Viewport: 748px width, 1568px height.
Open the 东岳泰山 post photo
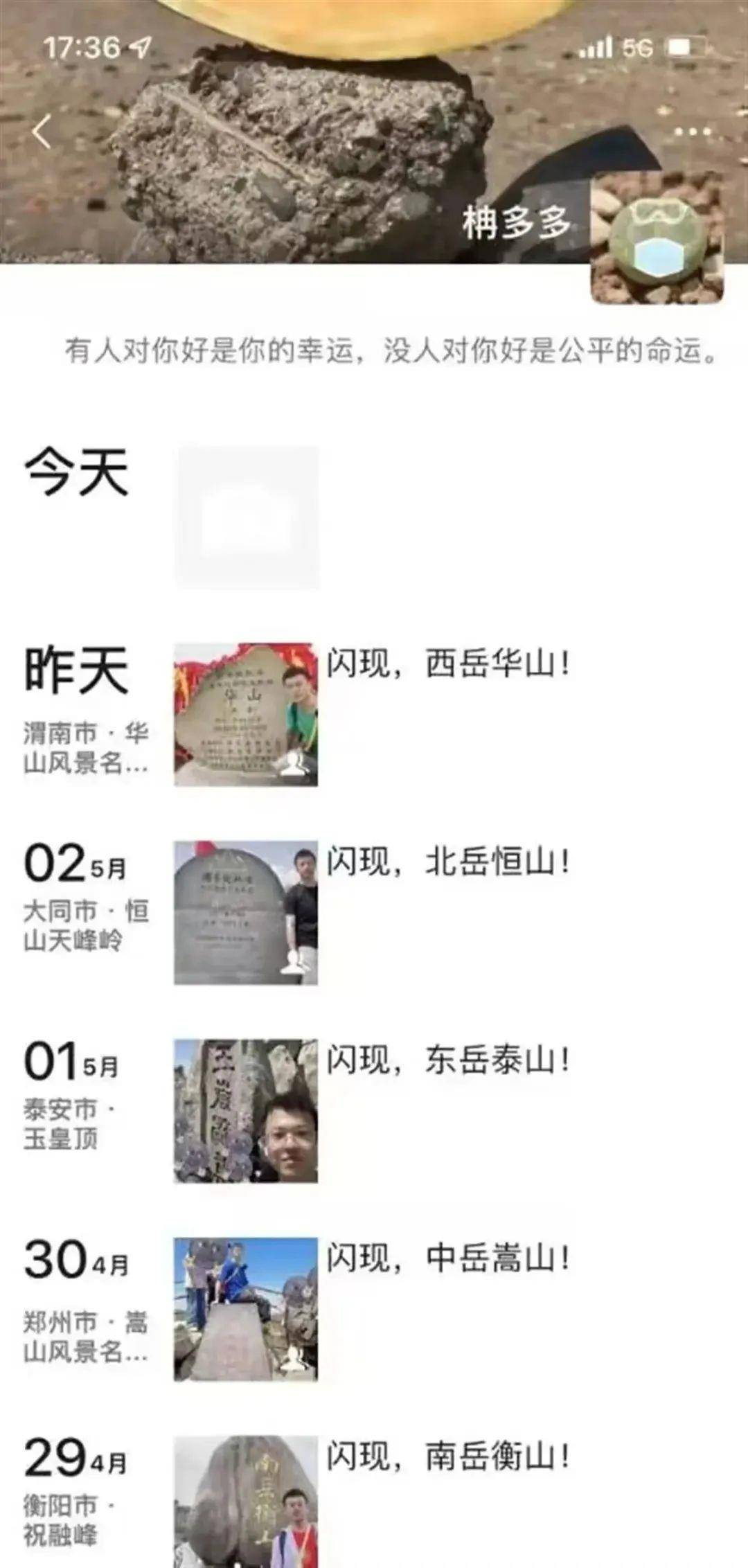246,1111
